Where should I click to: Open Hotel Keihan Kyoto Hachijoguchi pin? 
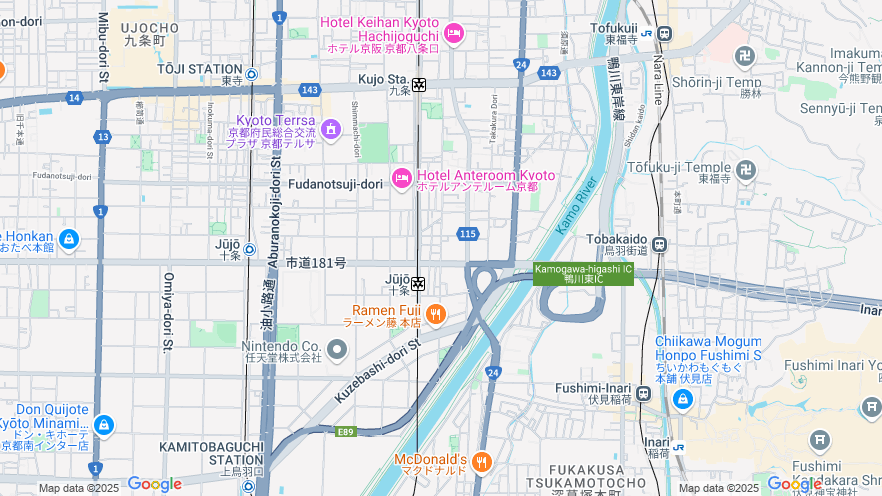pyautogui.click(x=454, y=34)
